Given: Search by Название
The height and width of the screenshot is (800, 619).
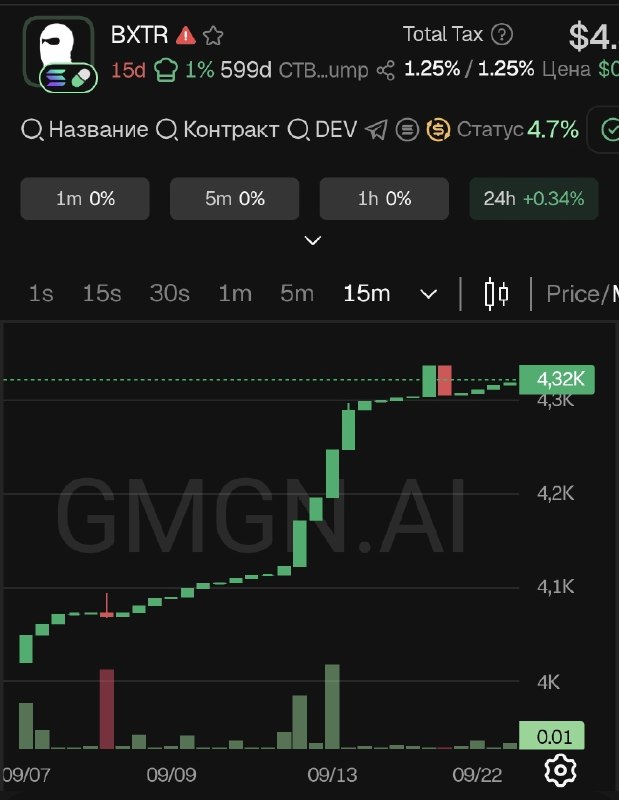Looking at the screenshot, I should tap(85, 130).
